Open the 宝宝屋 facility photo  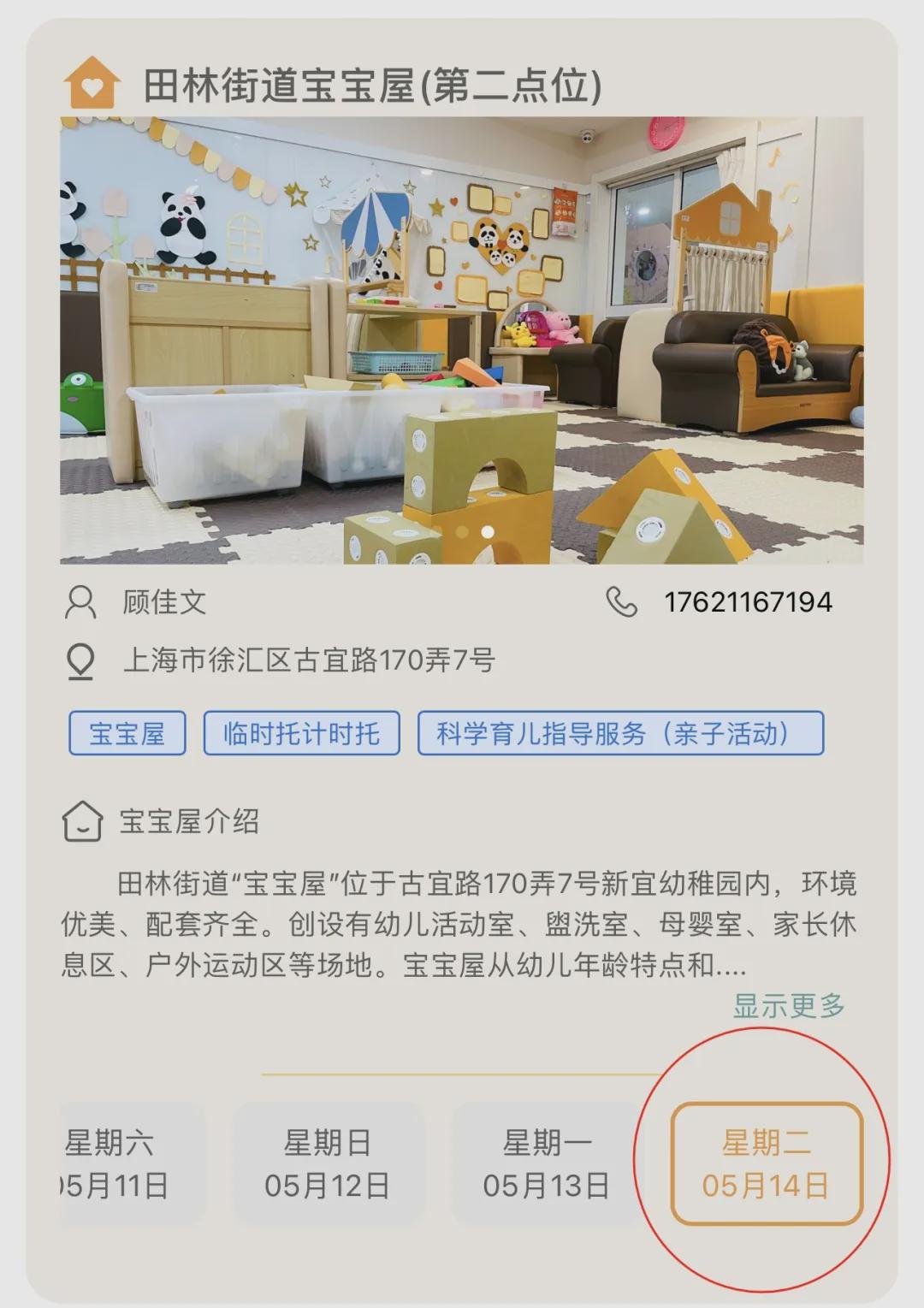(x=461, y=340)
